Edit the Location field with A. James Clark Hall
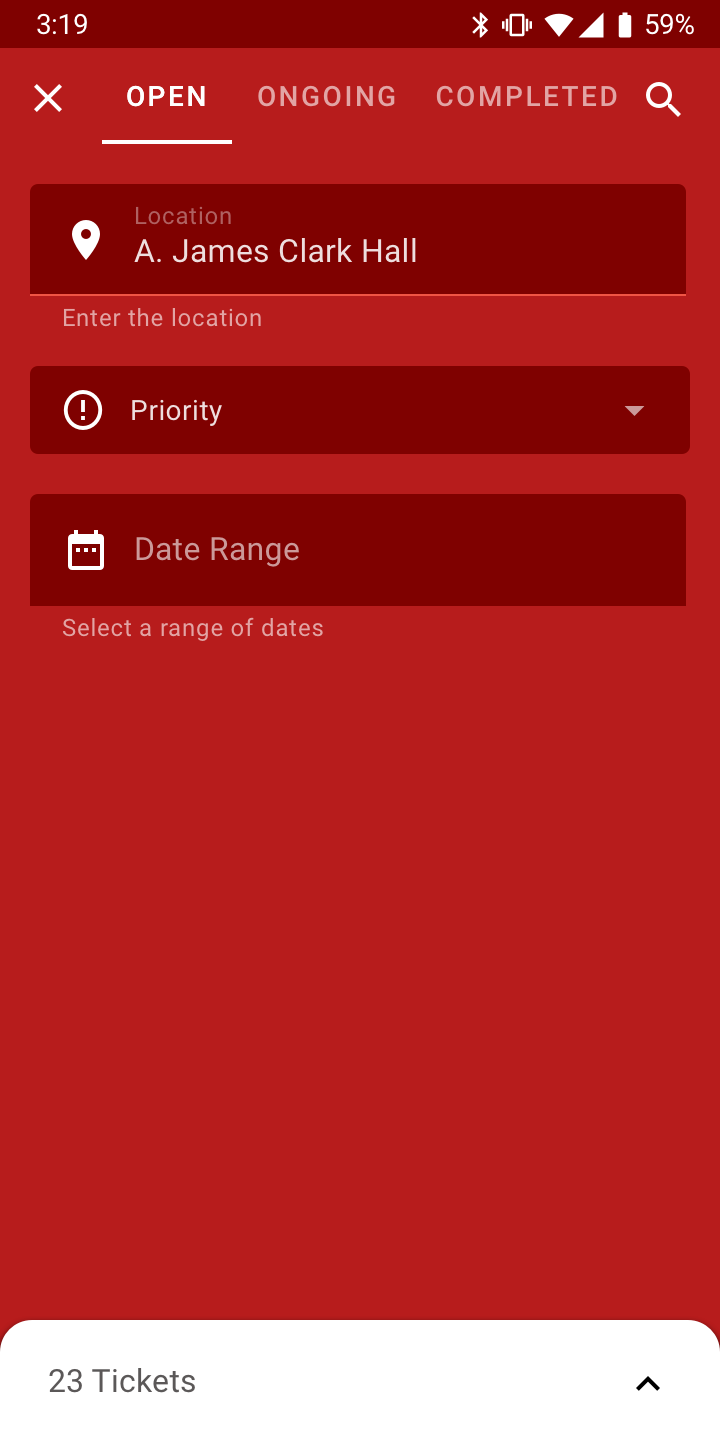Viewport: 720px width, 1440px height. [358, 240]
